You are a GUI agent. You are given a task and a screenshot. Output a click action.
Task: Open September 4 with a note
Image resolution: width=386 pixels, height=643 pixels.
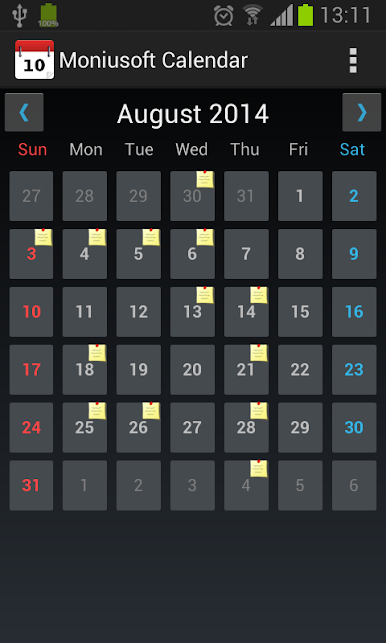point(247,485)
